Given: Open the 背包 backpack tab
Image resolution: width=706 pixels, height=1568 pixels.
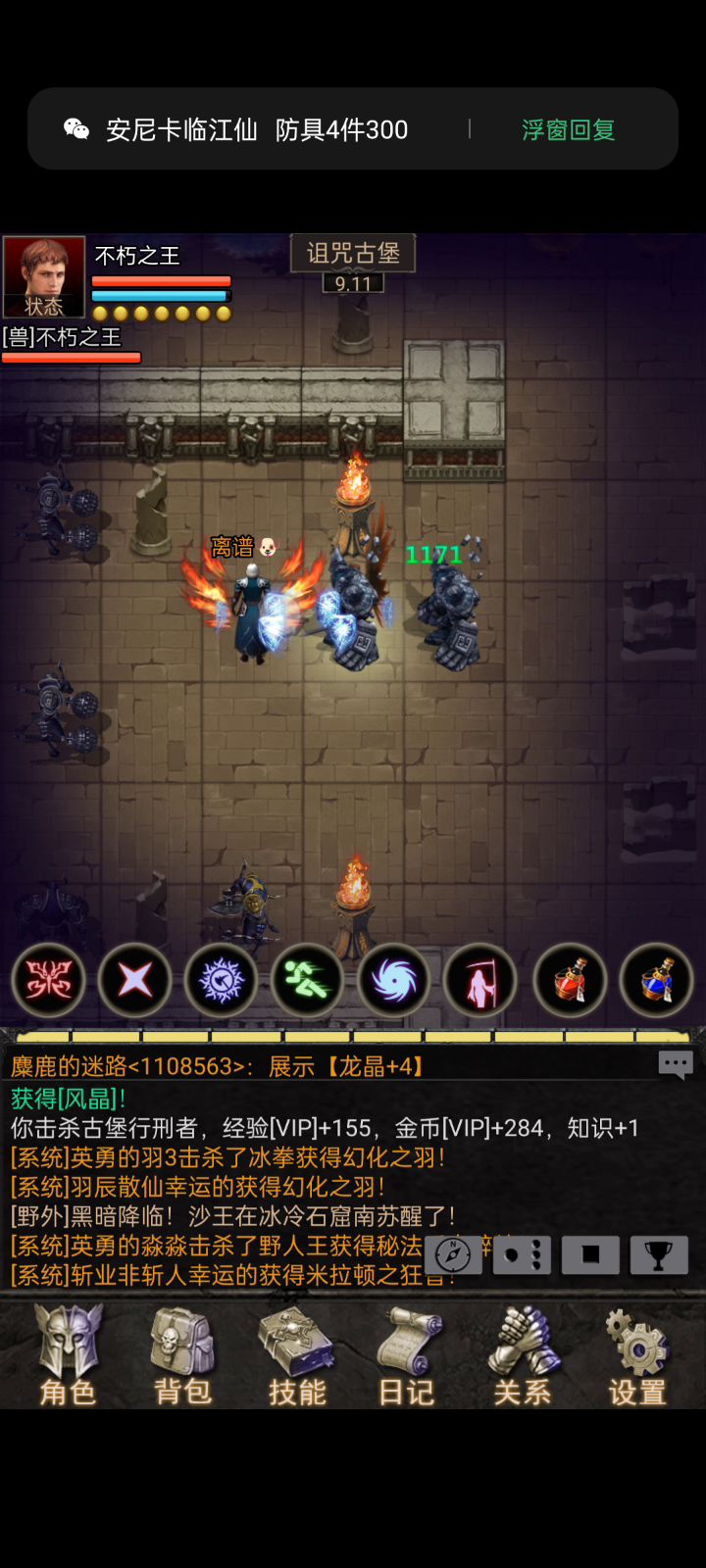Looking at the screenshot, I should point(182,1356).
